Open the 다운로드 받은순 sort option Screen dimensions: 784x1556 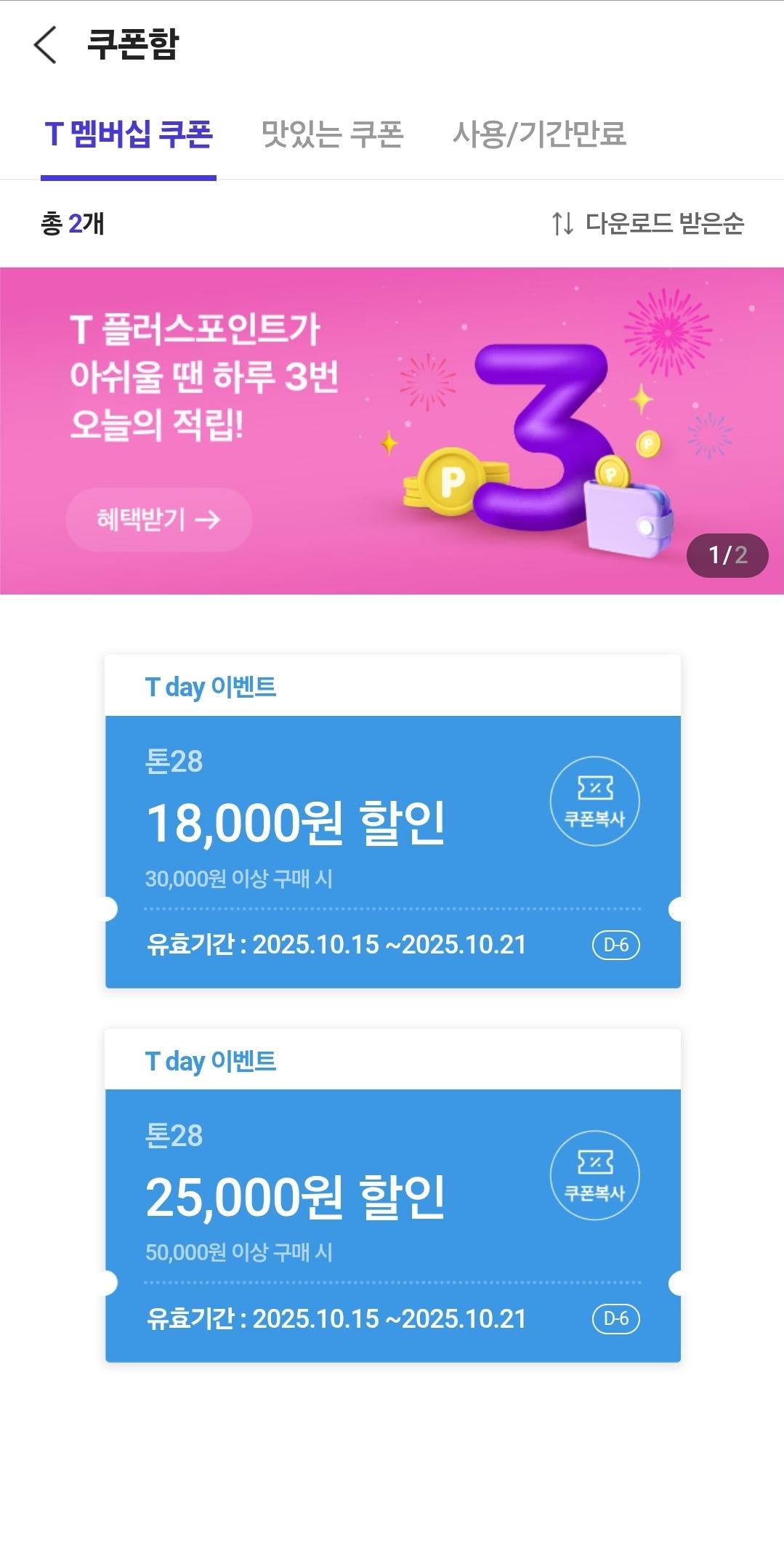pyautogui.click(x=666, y=224)
